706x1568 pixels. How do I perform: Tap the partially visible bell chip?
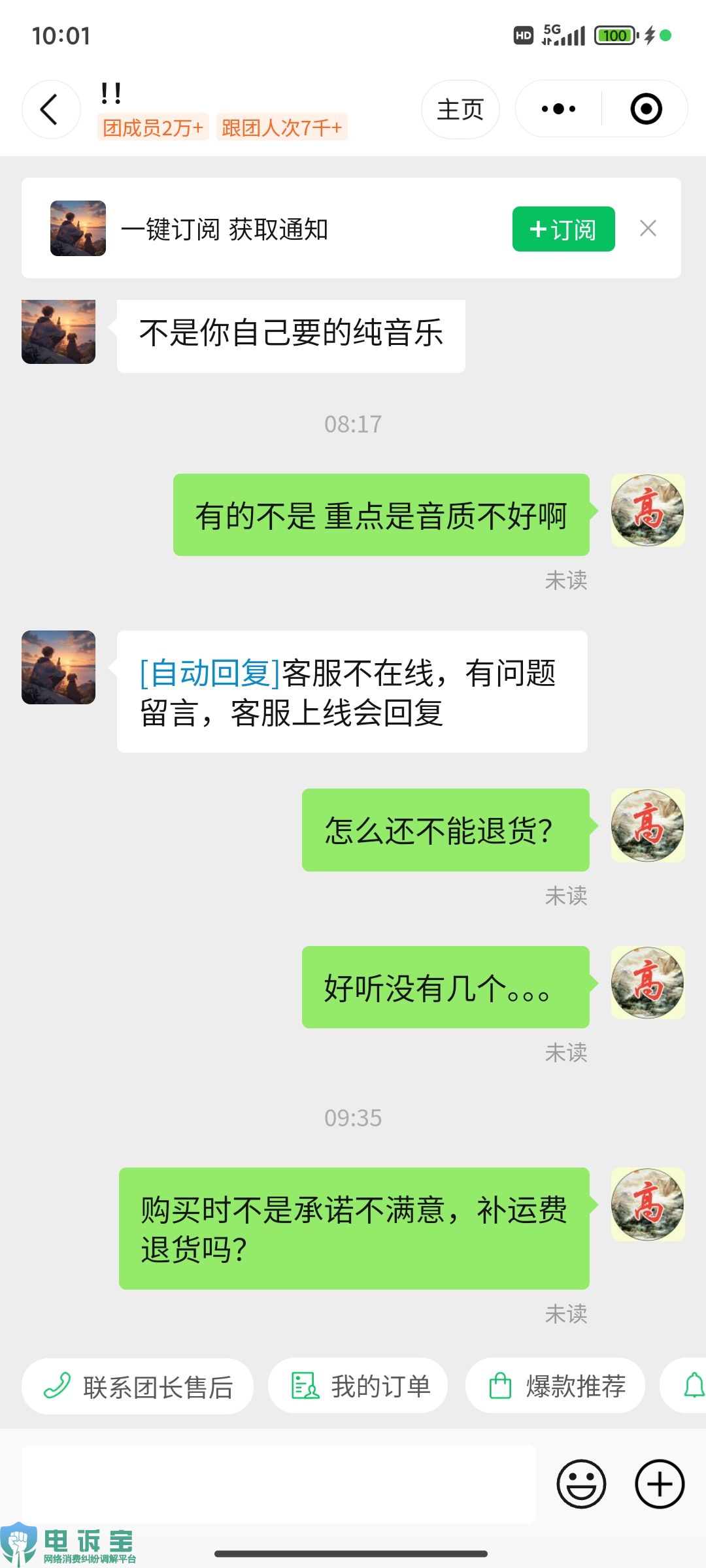pos(684,1386)
